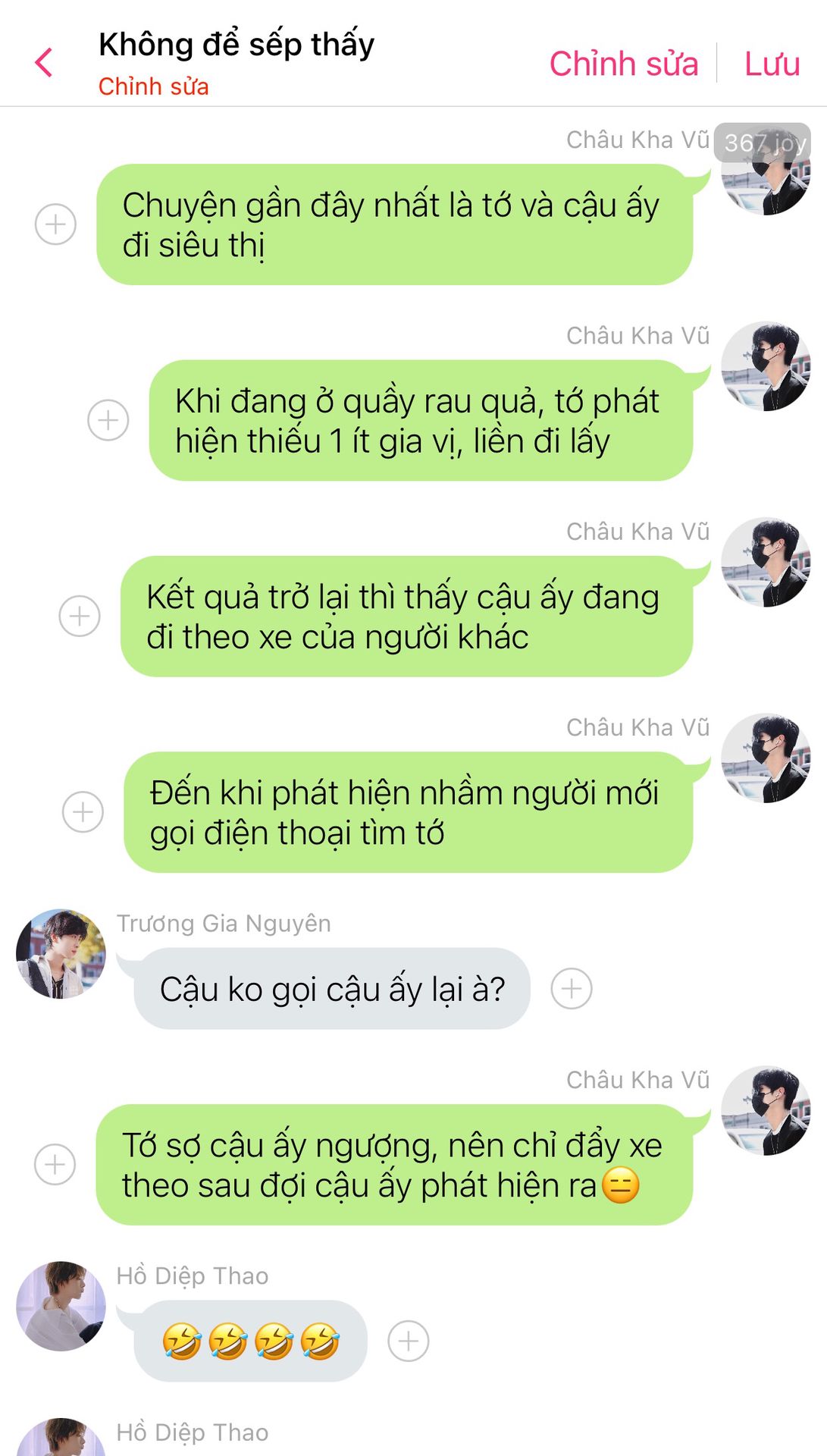The width and height of the screenshot is (827, 1456).
Task: Tap plus beside "Cậu ko gọi" message
Action: pyautogui.click(x=572, y=989)
